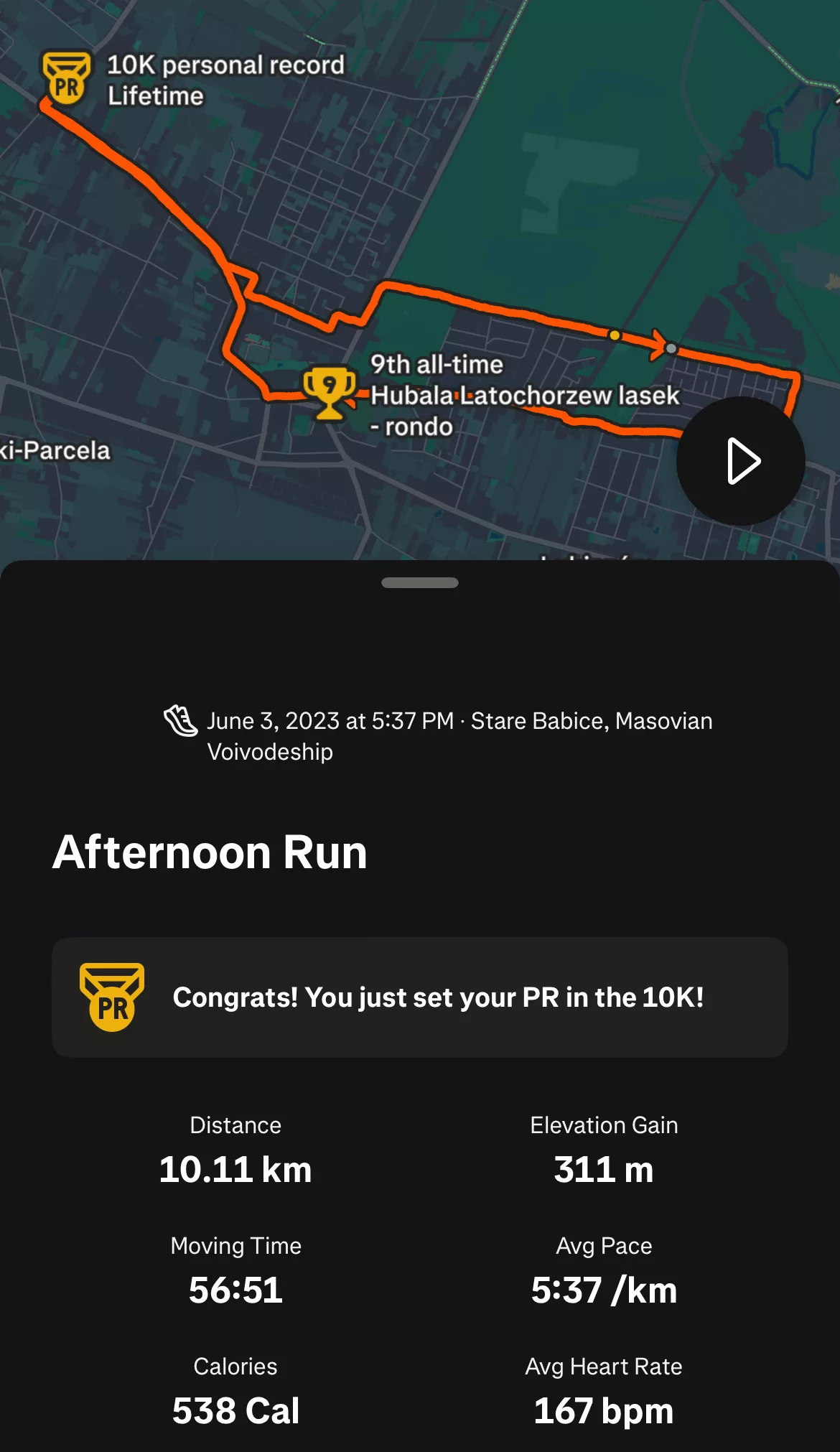Viewport: 840px width, 1452px height.
Task: Tap the 9th all-time trophy segment marker
Action: point(330,393)
